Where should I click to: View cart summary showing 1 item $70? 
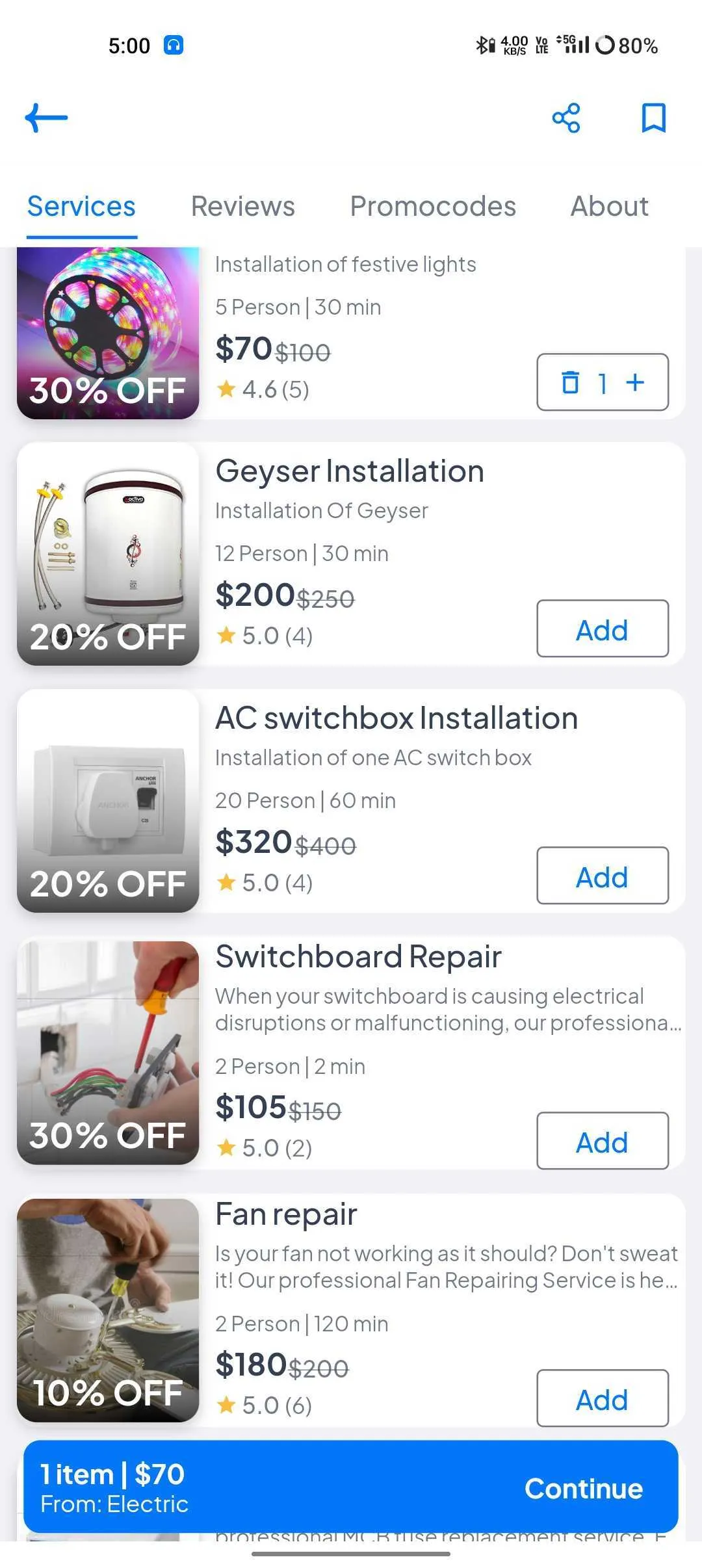pos(112,1487)
